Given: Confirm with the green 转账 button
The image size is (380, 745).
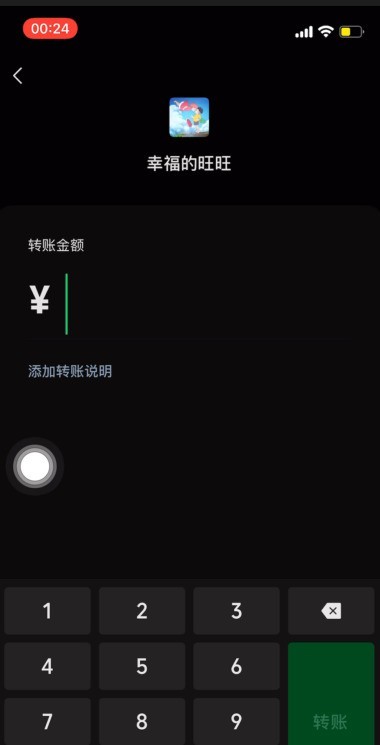Looking at the screenshot, I should (331, 694).
